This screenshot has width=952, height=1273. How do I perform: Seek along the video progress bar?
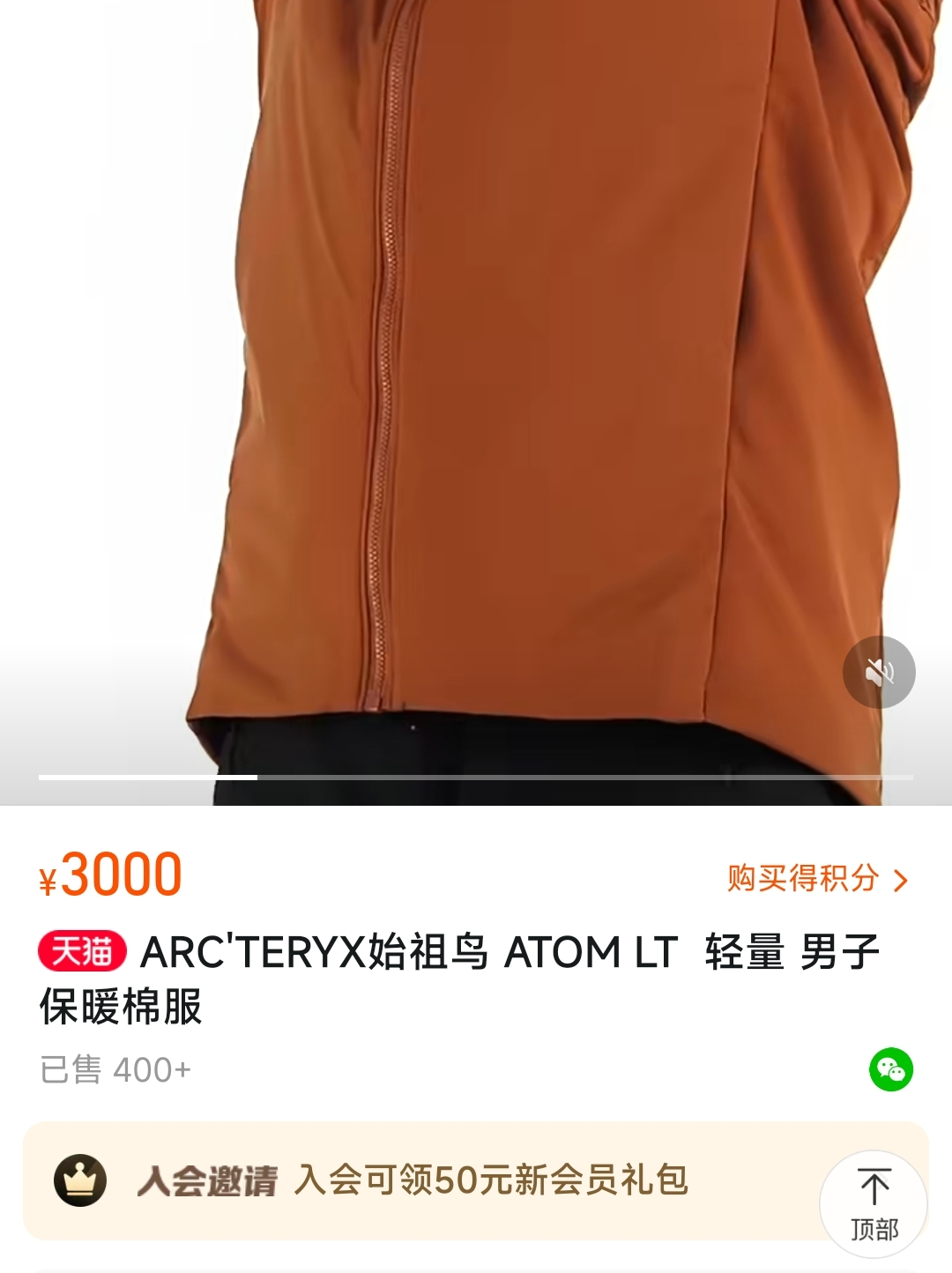point(476,777)
